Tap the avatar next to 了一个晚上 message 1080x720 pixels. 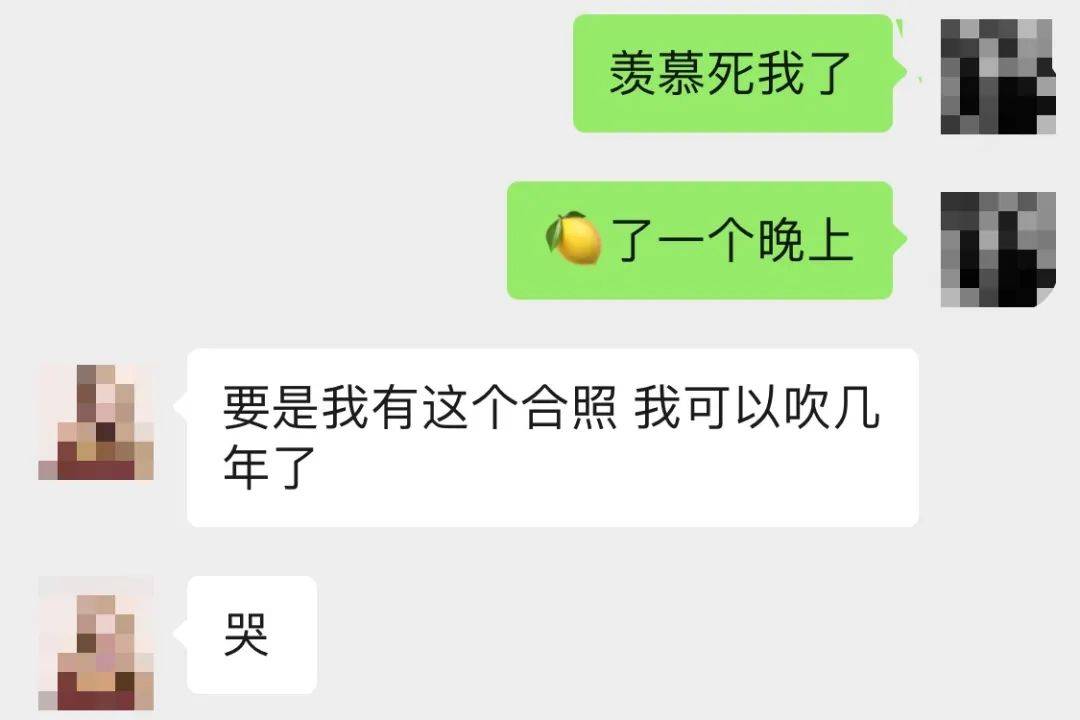[998, 249]
